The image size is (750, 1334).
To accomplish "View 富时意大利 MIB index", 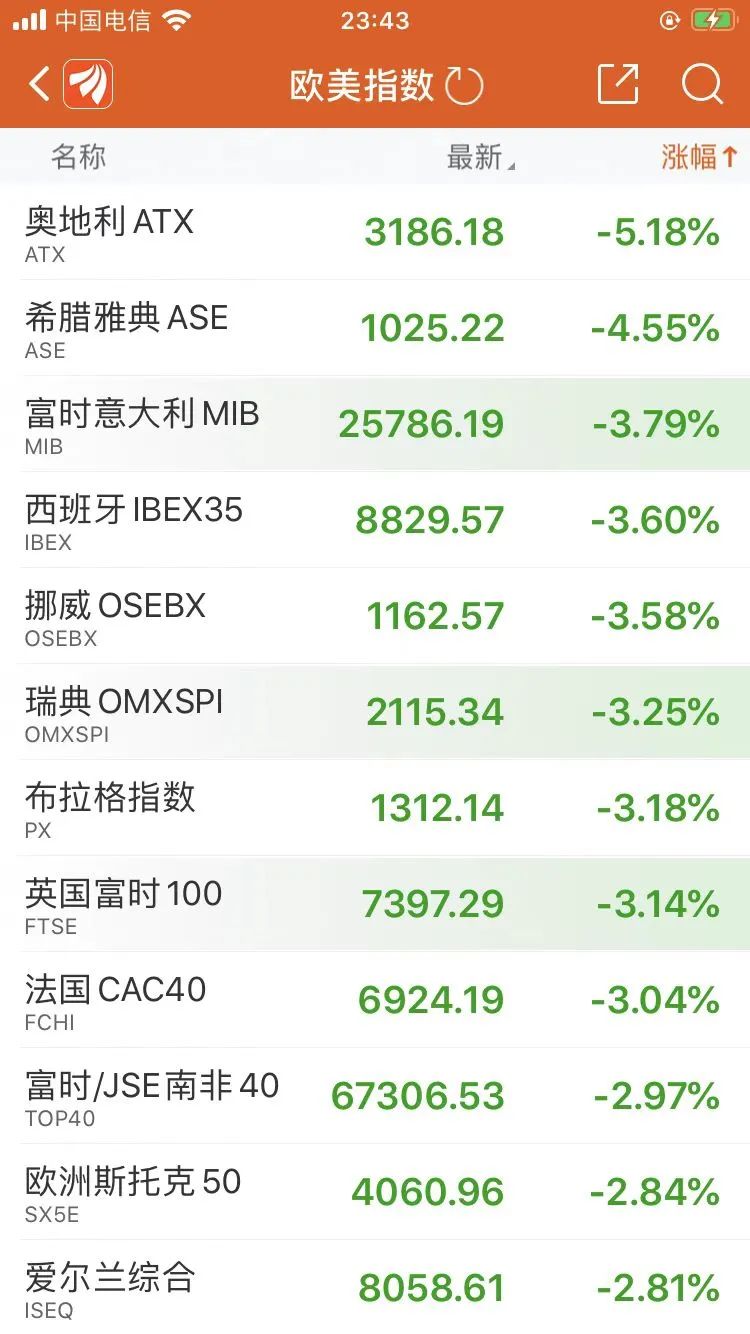I will pyautogui.click(x=375, y=424).
